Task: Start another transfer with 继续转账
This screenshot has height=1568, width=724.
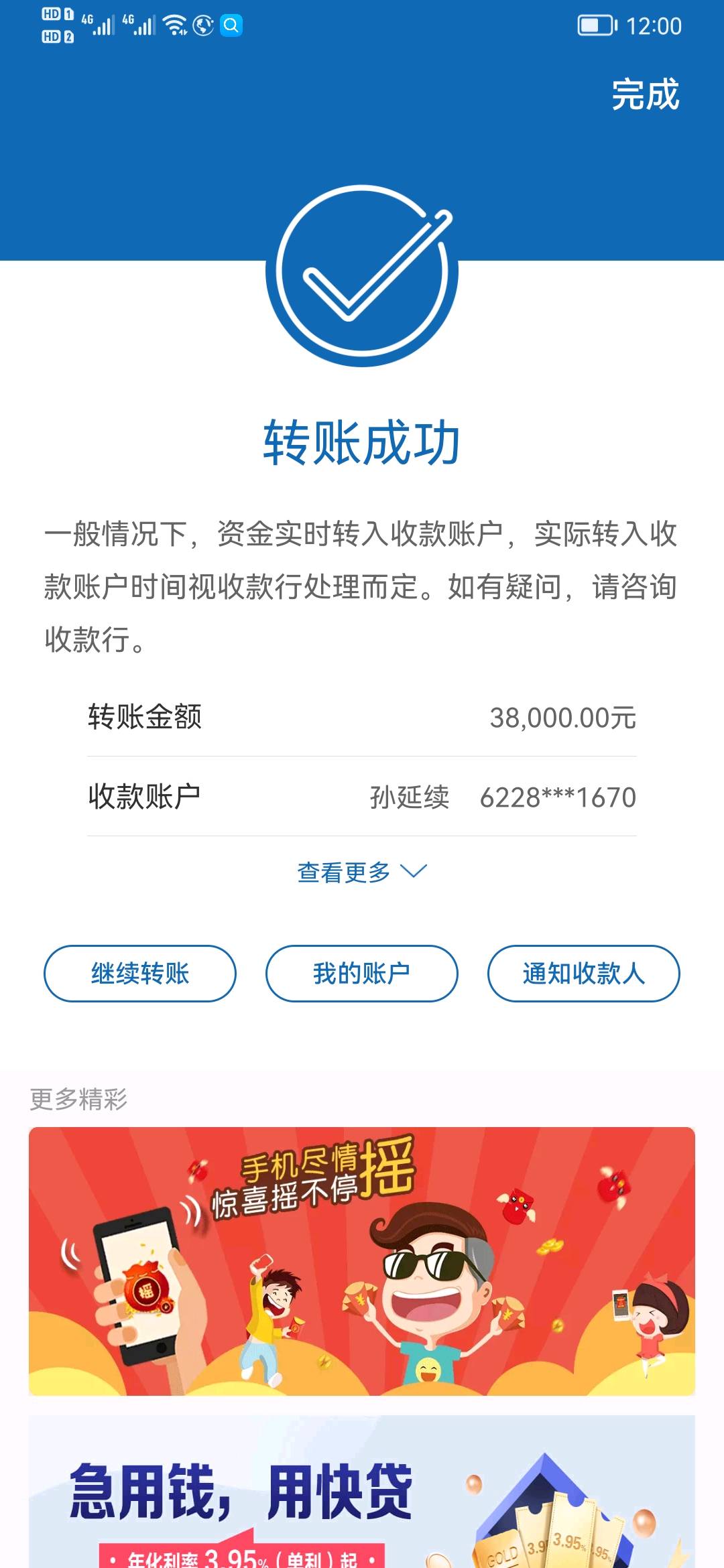Action: tap(140, 974)
